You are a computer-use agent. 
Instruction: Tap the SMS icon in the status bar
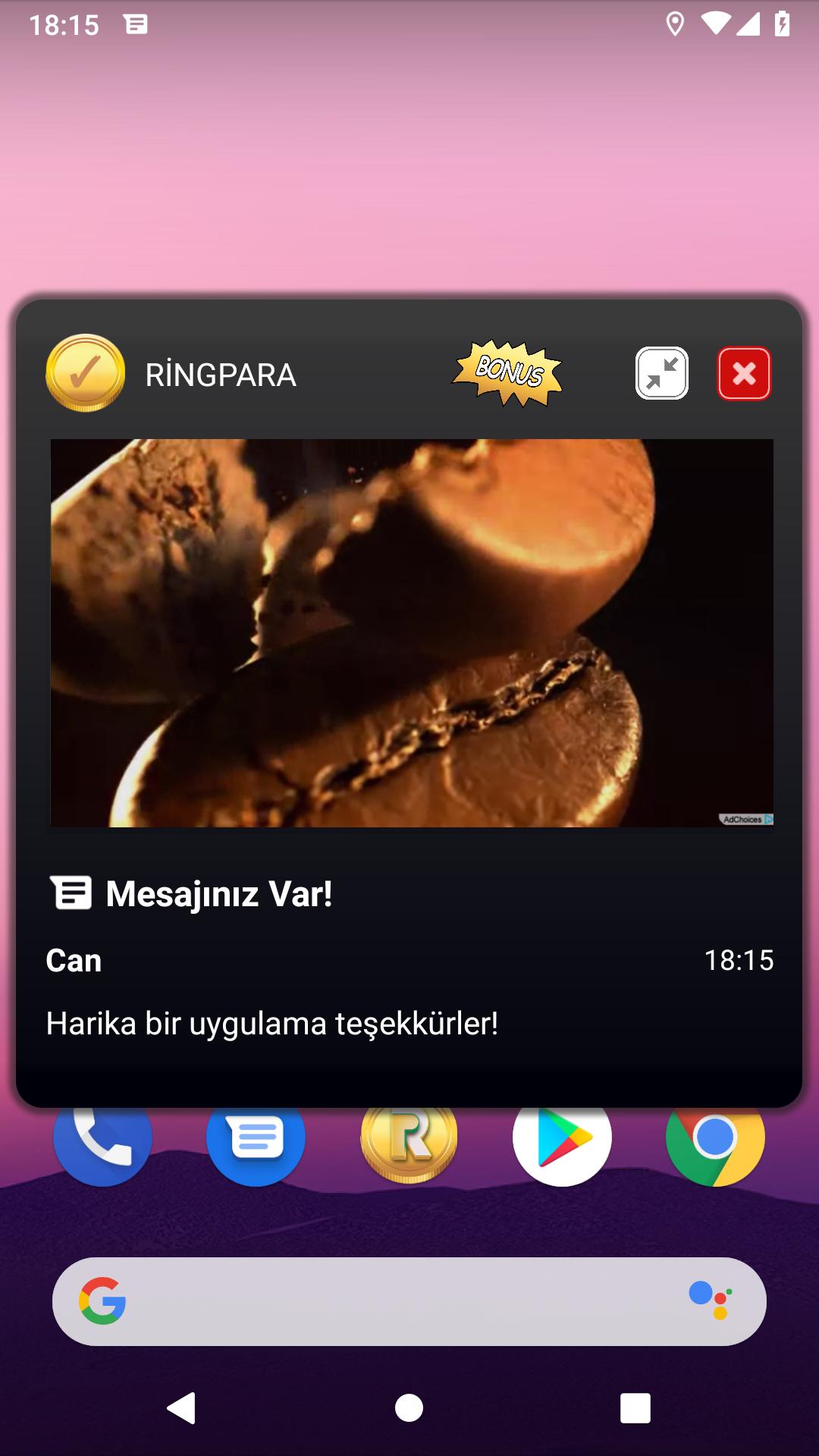coord(134,23)
